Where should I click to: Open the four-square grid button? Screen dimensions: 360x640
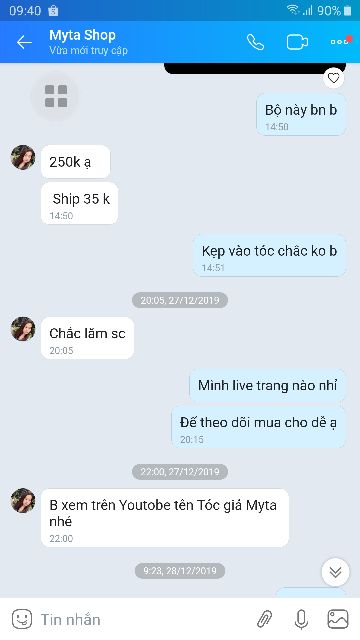point(56,96)
